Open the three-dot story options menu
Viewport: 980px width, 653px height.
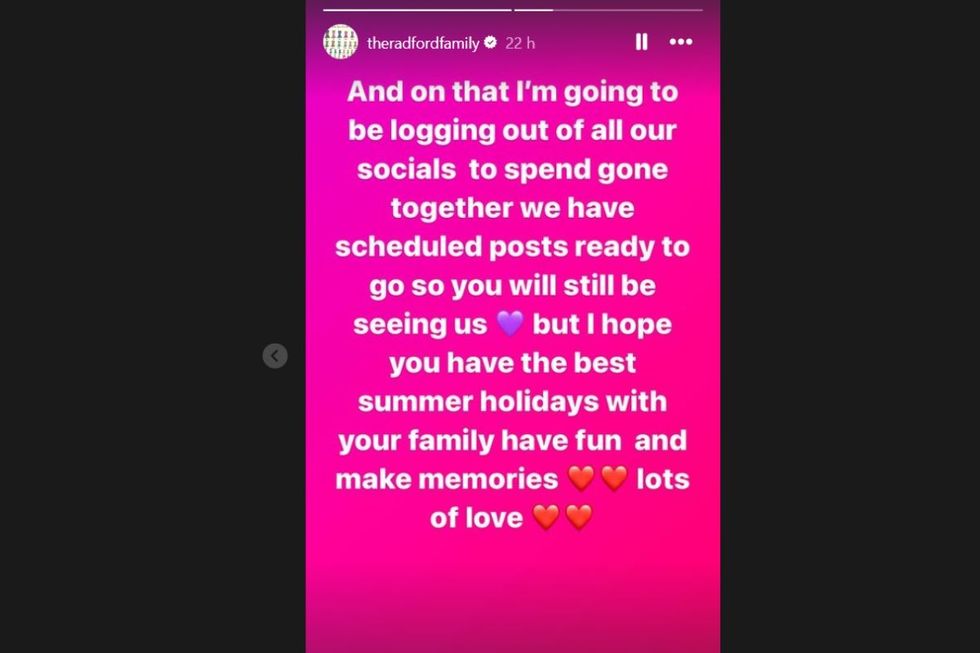point(681,42)
